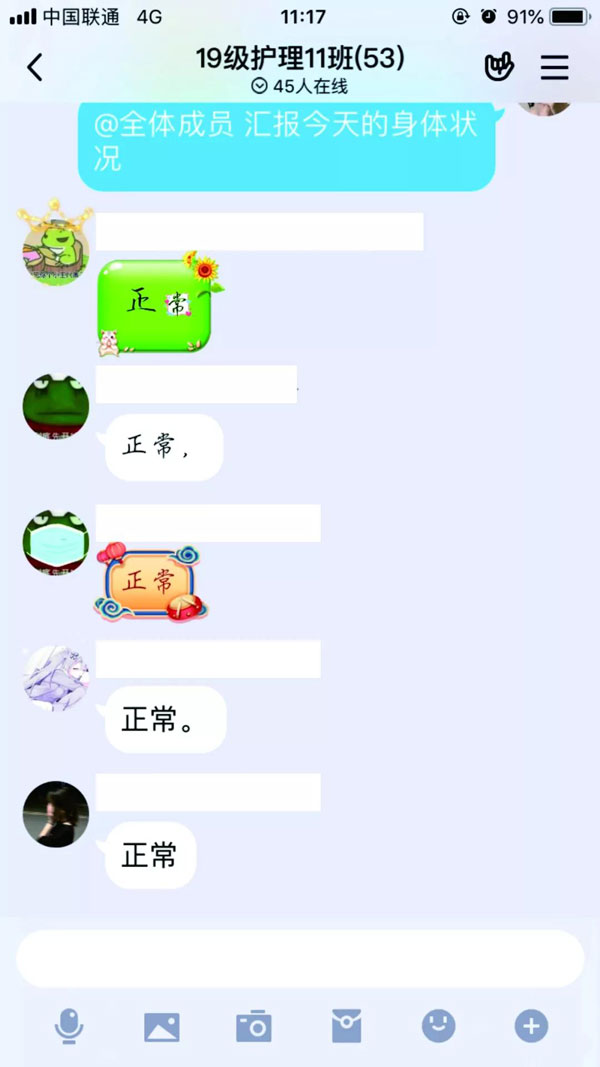Screen dimensions: 600x1067
Task: Expand the 45人在线 online members indicator
Action: pyautogui.click(x=300, y=86)
